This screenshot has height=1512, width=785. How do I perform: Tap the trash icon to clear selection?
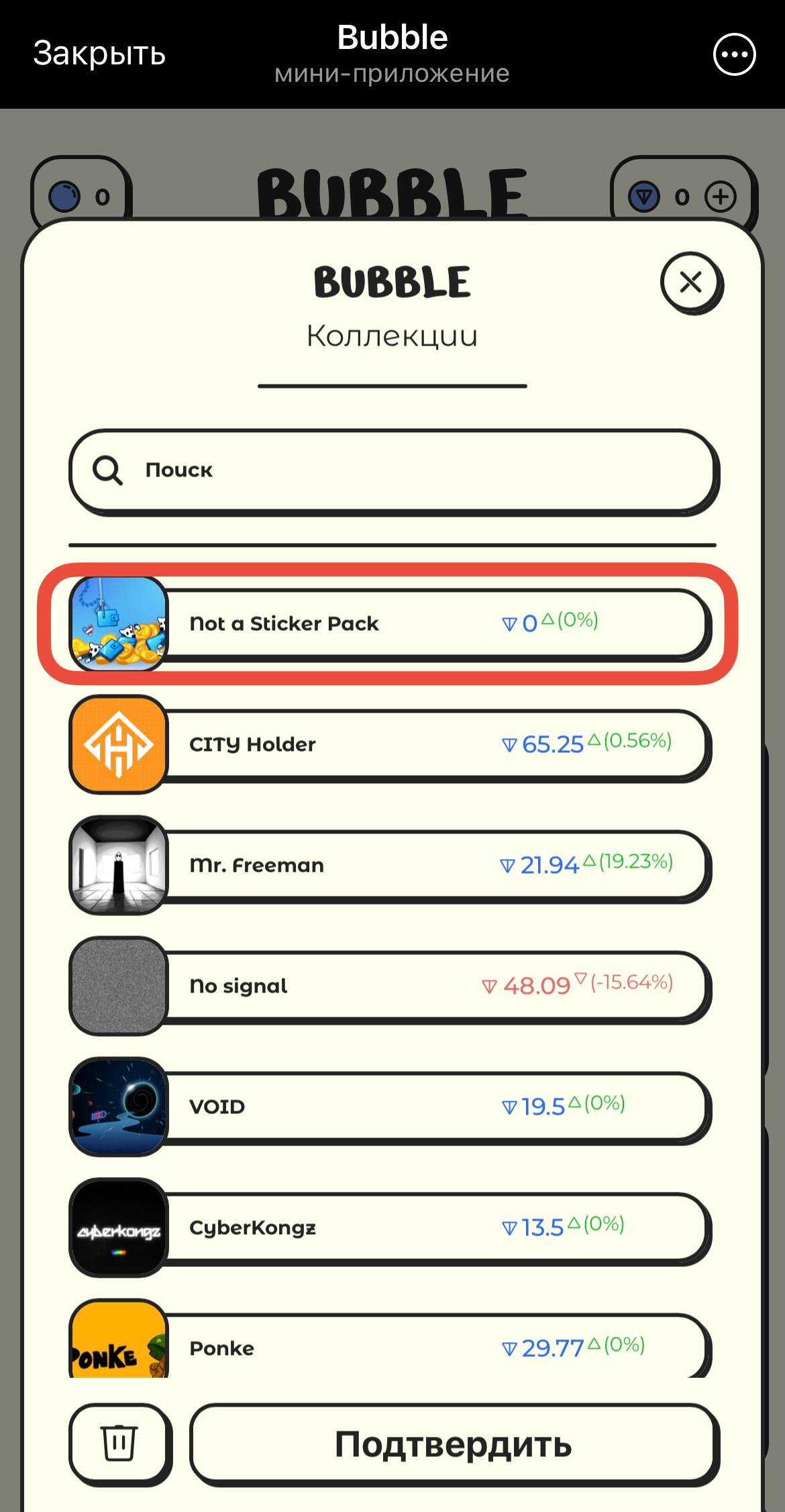tap(119, 1444)
